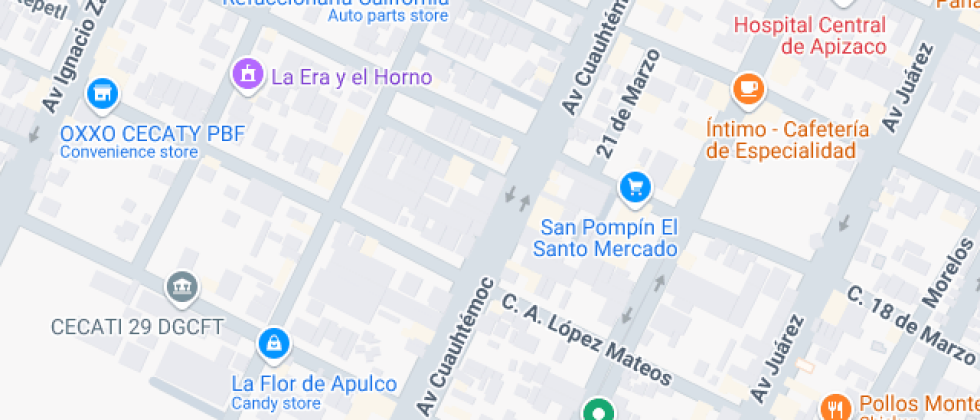This screenshot has height=420, width=980.
Task: Open the OXXO CECATY PBF store pin
Action: click(100, 96)
